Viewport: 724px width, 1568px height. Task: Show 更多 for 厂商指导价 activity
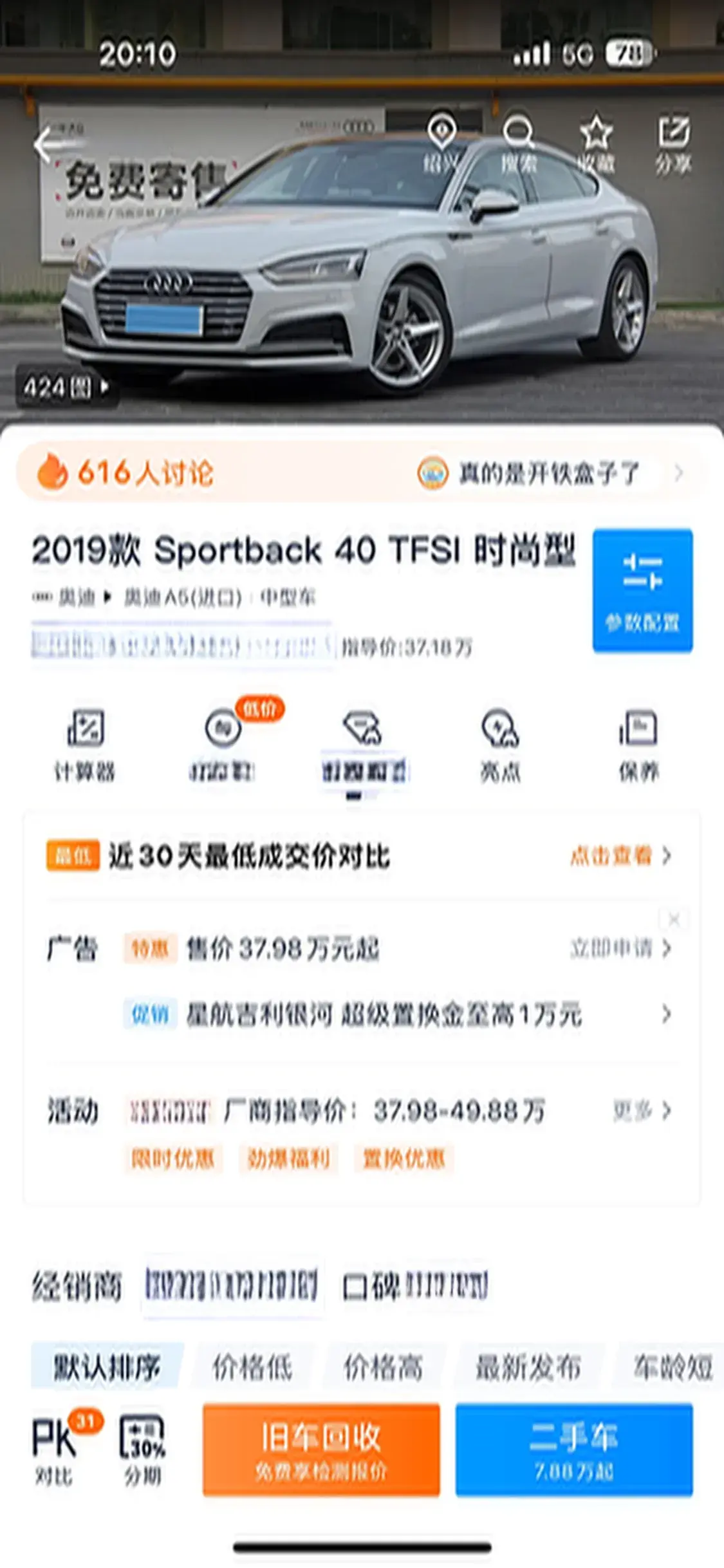click(641, 1110)
